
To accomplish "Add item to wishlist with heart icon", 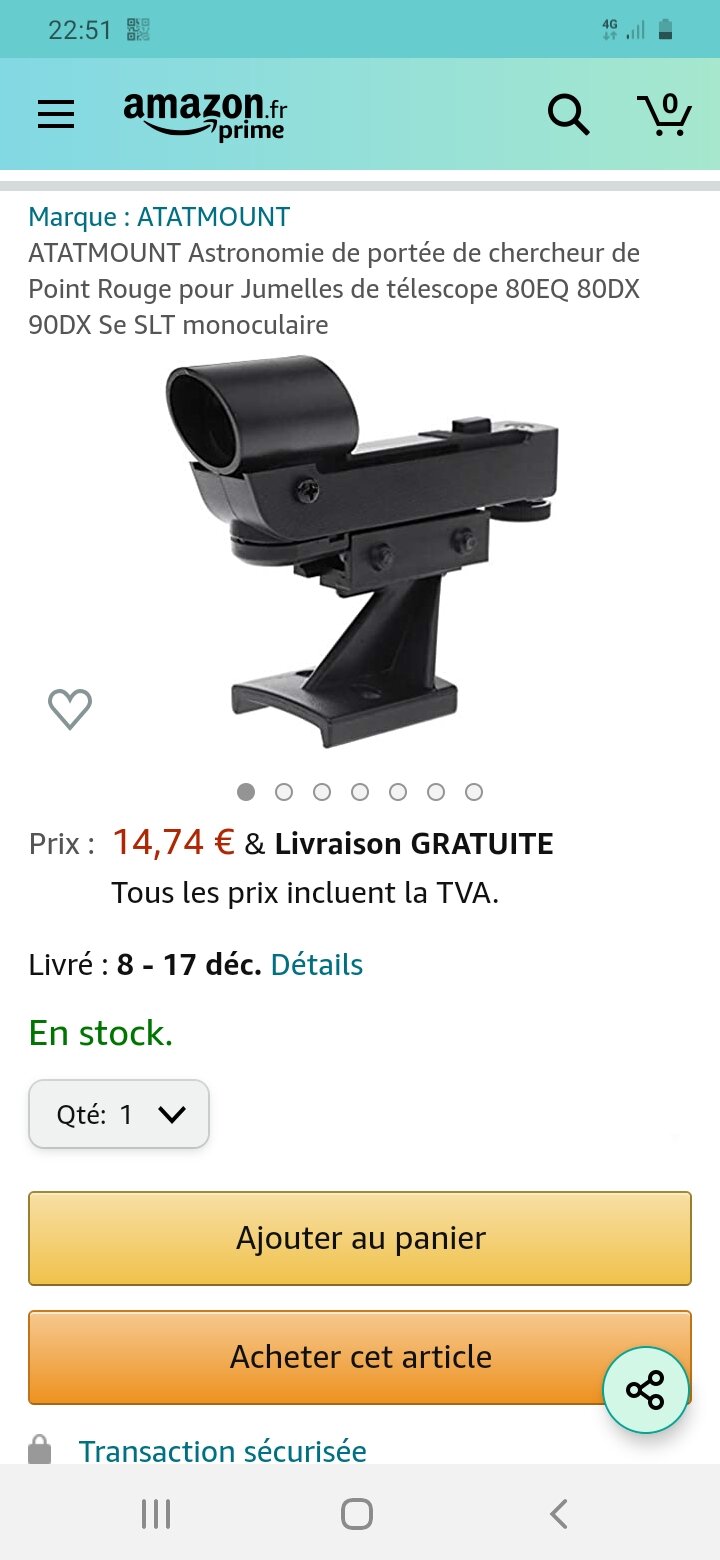I will click(x=70, y=710).
